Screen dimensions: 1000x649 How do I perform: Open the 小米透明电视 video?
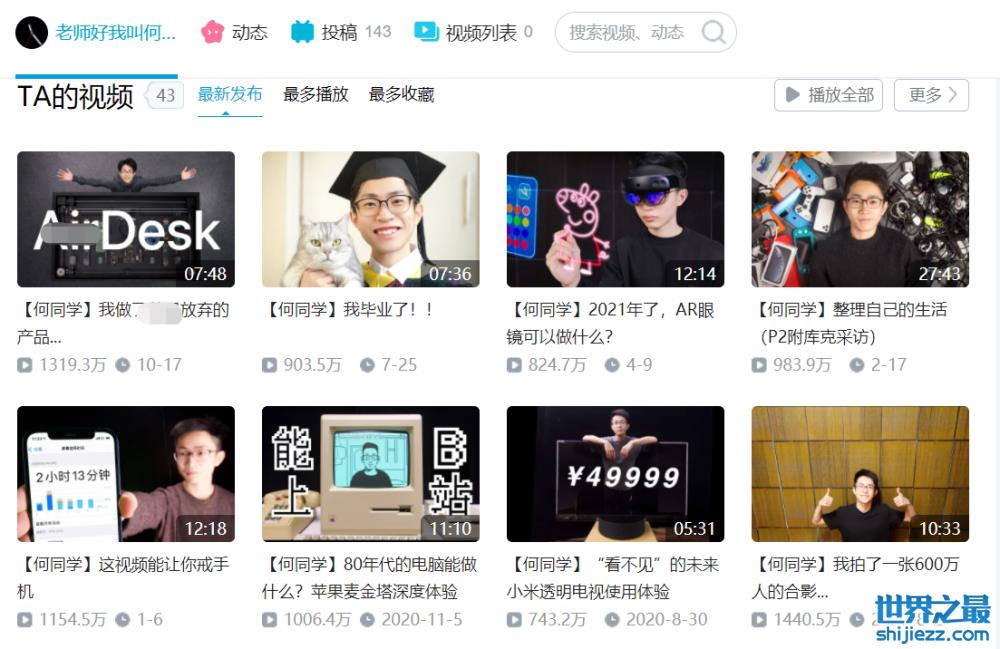[615, 474]
